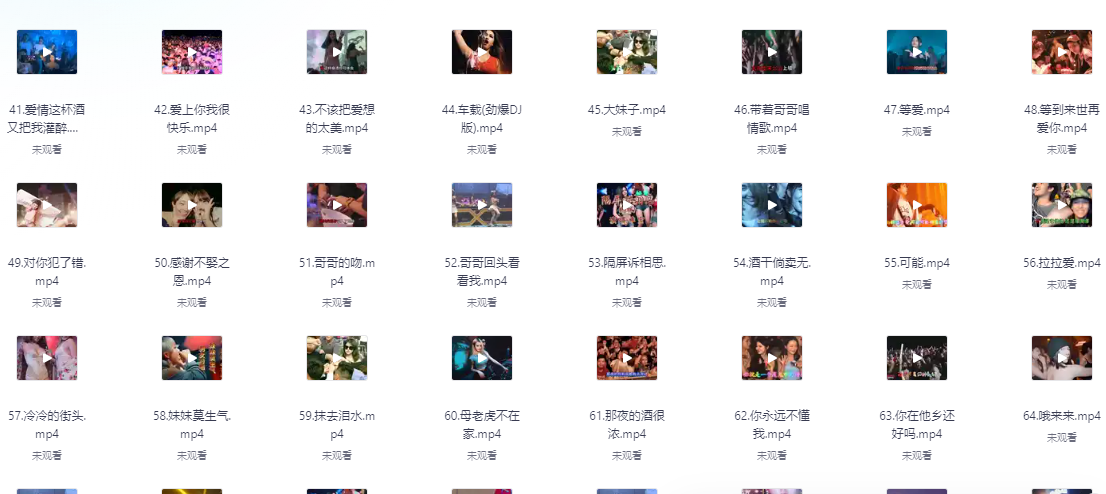
Task: Open 53.隔屏诉相思.mp4
Action: tap(627, 205)
